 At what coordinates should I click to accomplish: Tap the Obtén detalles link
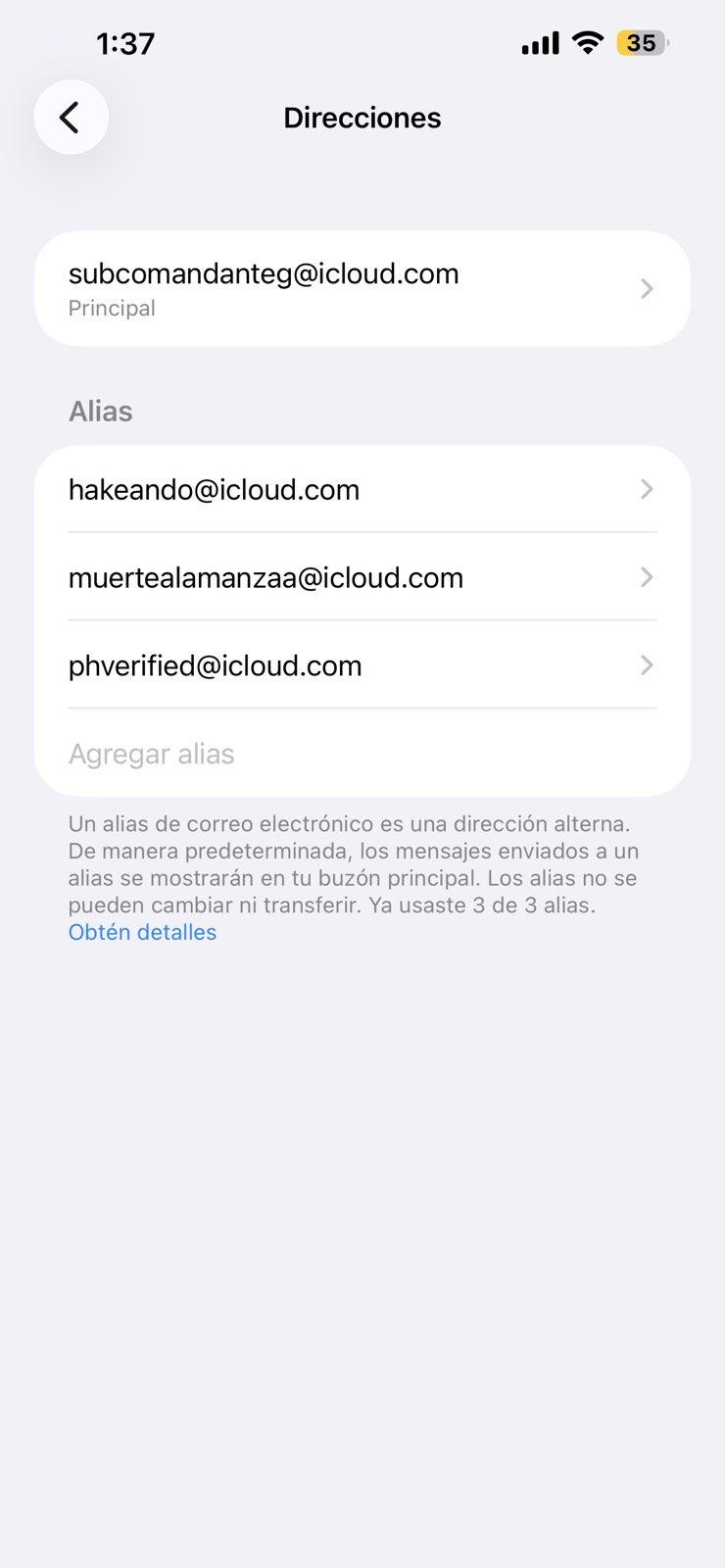[x=142, y=932]
